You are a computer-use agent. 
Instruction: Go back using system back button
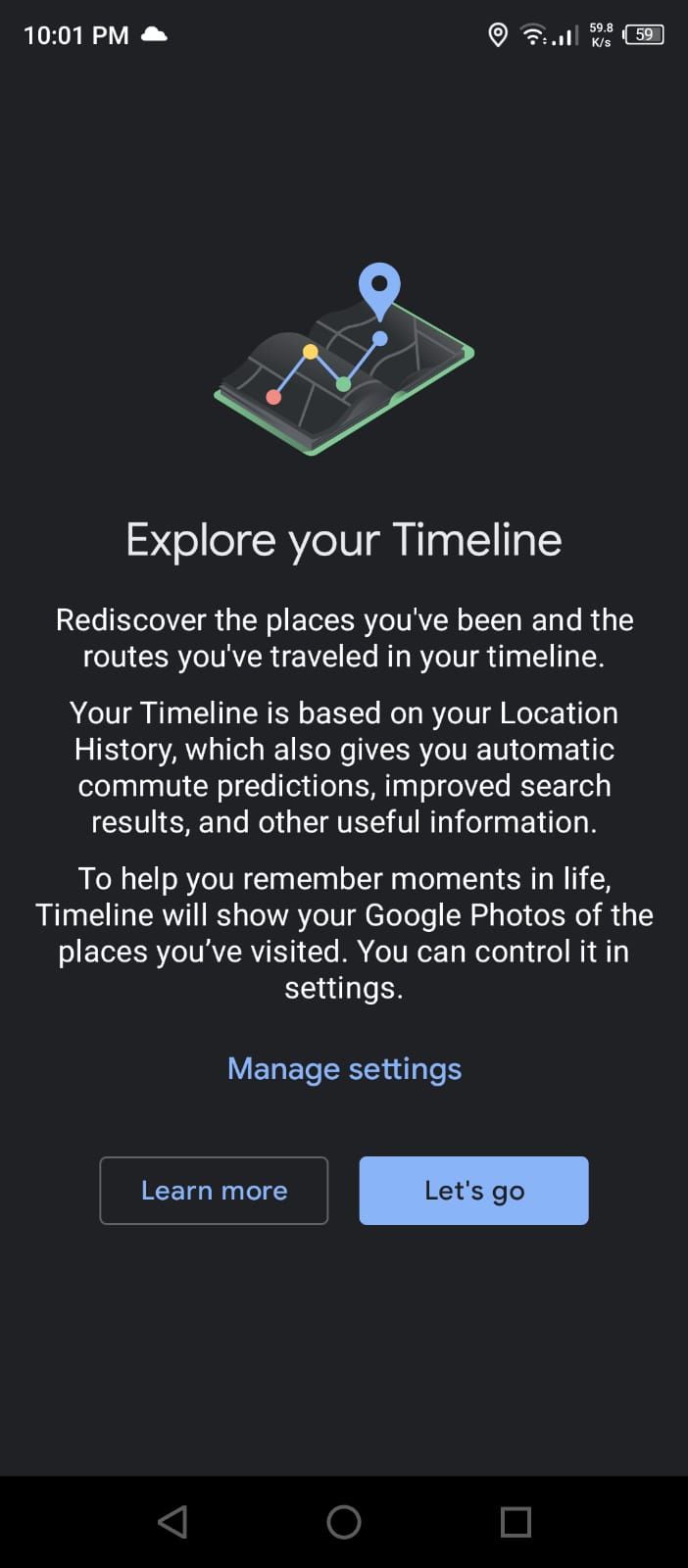[x=172, y=1522]
